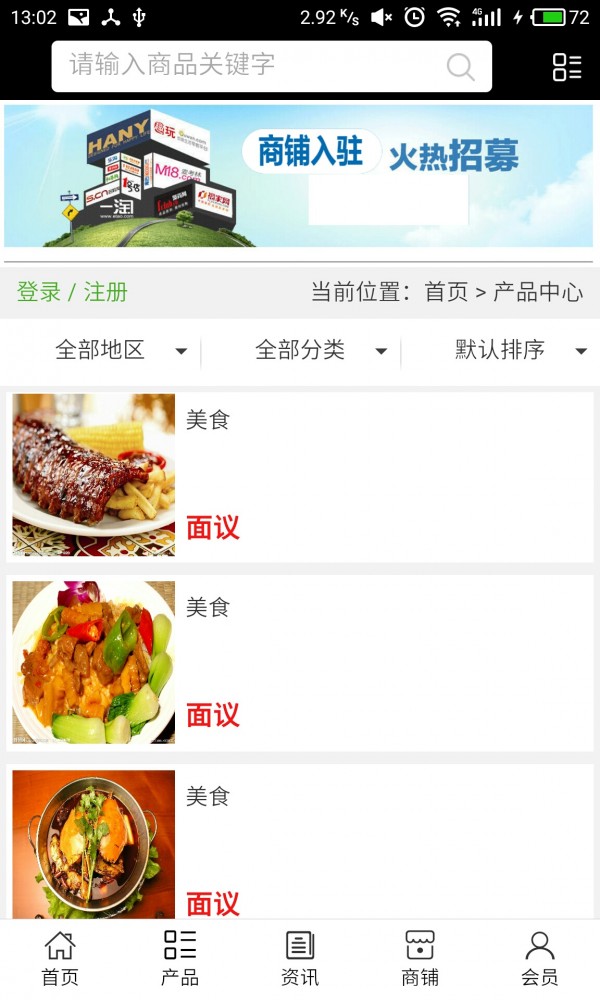This screenshot has width=600, height=1000.
Task: Open the 登录 login link
Action: [x=39, y=292]
